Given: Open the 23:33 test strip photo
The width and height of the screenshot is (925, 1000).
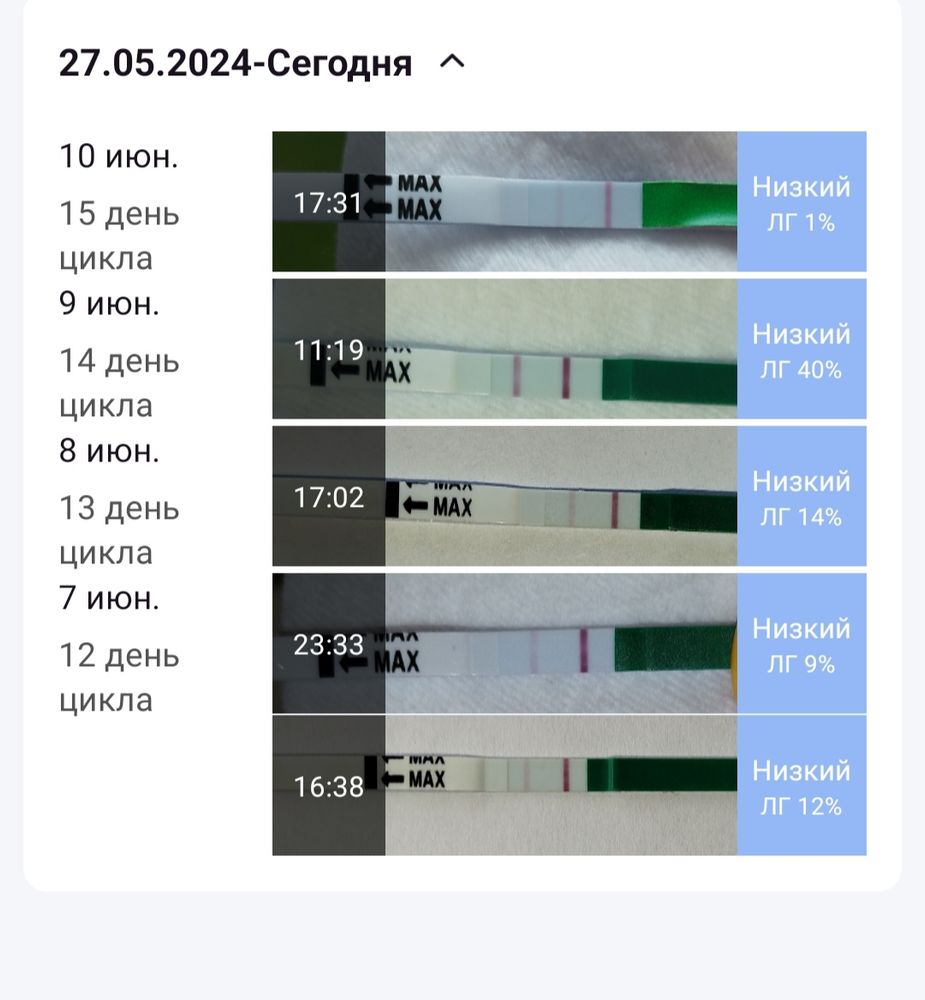Looking at the screenshot, I should tap(505, 643).
